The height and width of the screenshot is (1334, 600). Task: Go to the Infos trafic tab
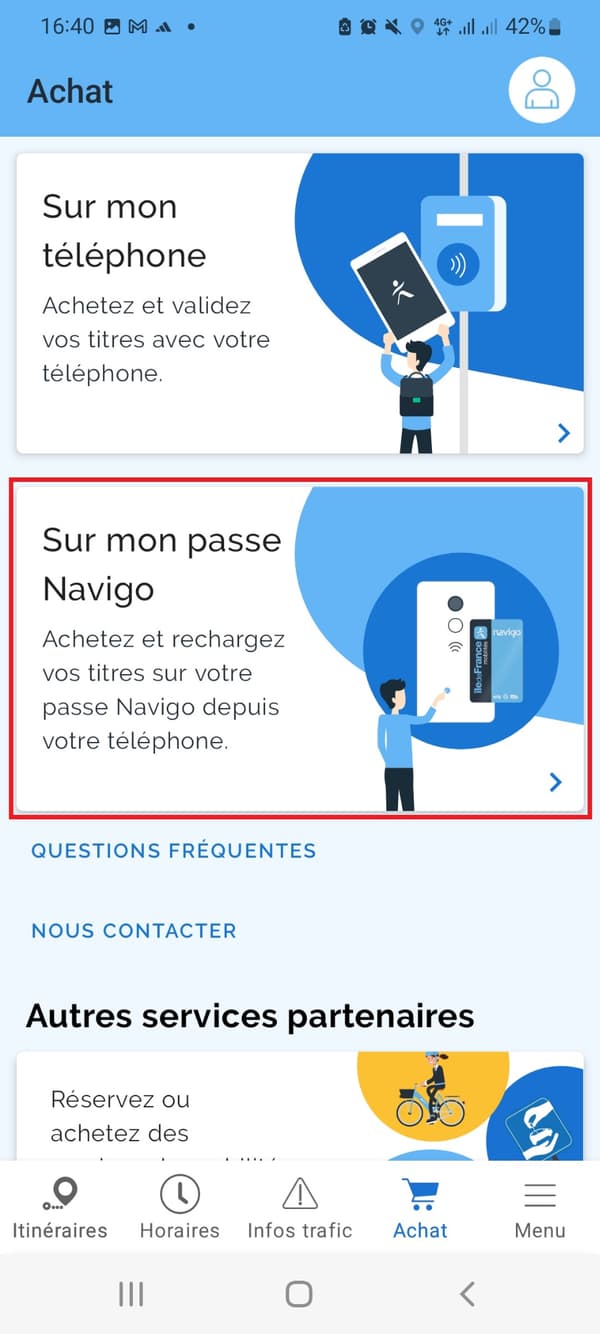(300, 1208)
